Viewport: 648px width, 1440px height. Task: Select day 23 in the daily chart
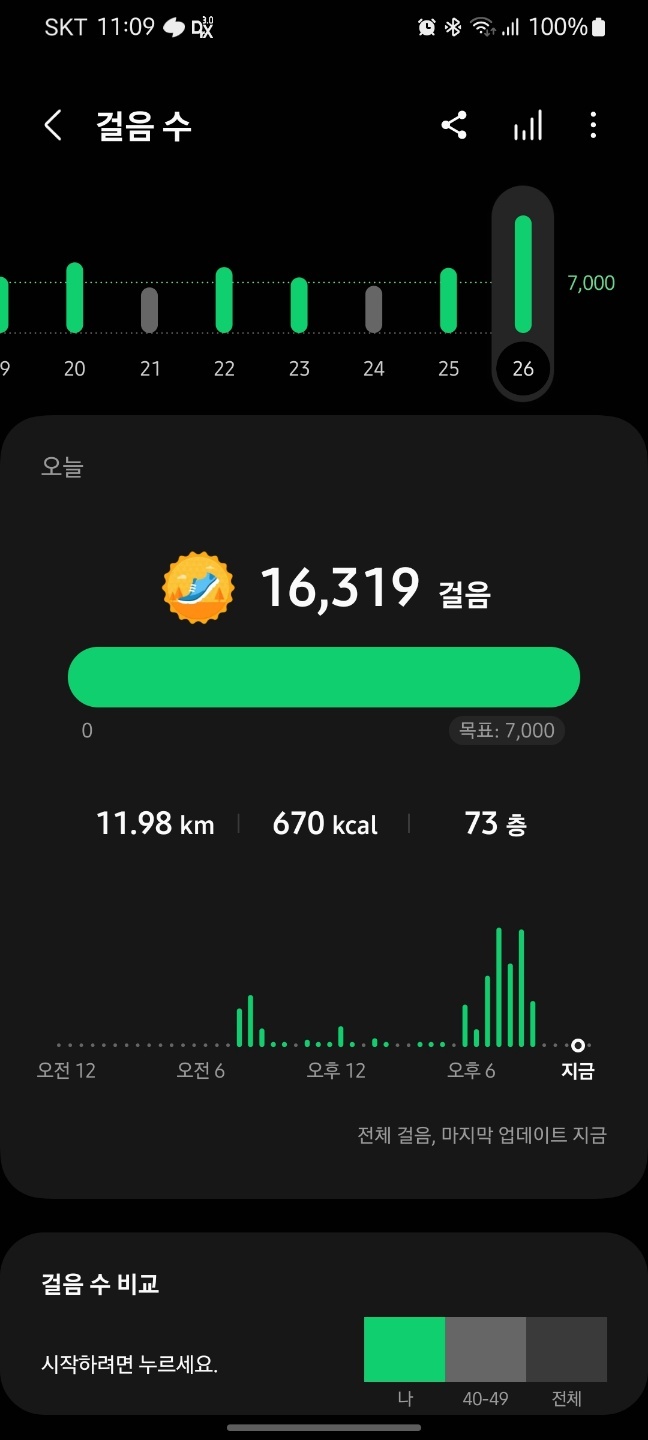(x=299, y=318)
